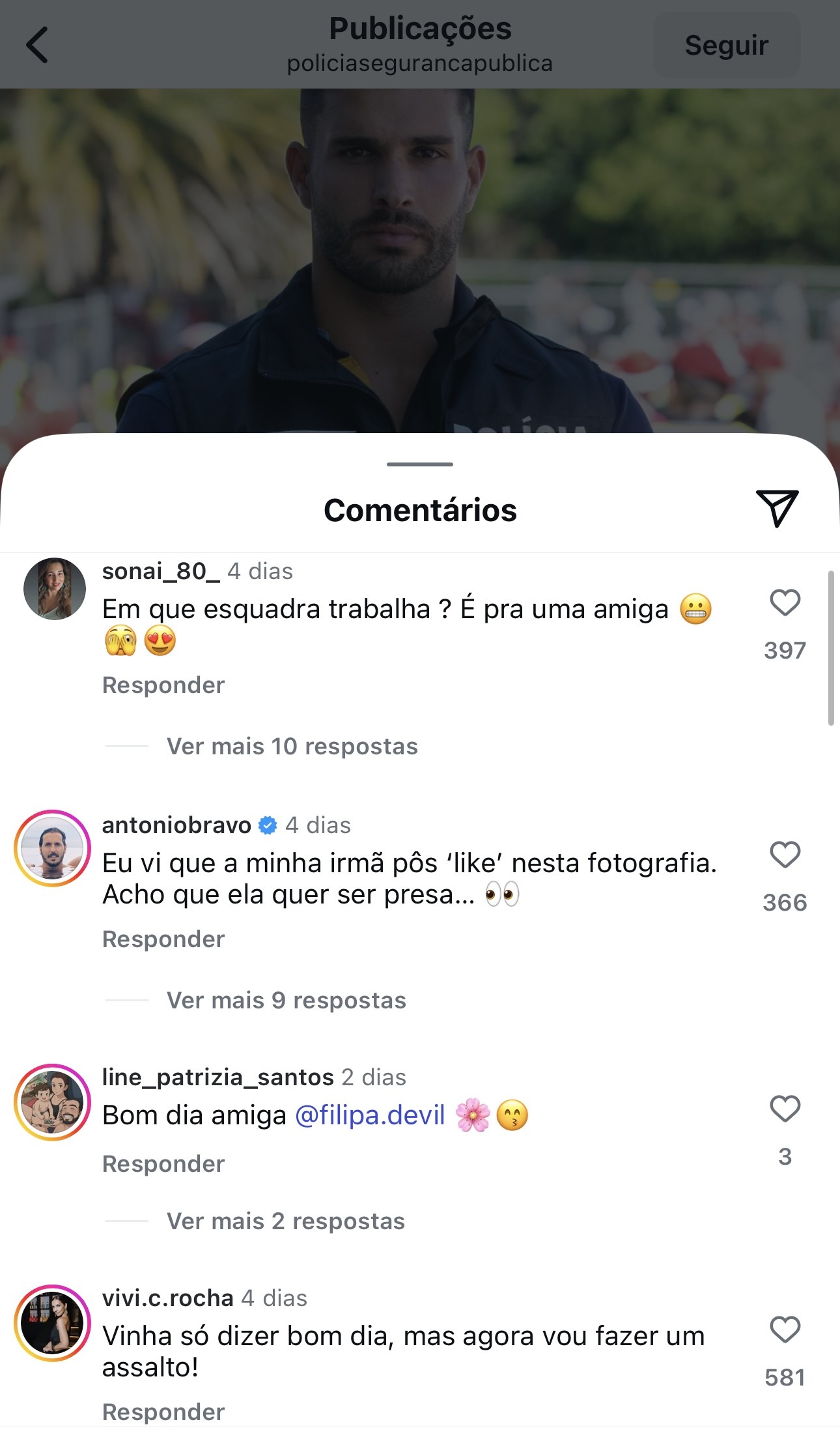The width and height of the screenshot is (840, 1437).
Task: Open line_patrizia_santos's profile avatar
Action: 53,1102
